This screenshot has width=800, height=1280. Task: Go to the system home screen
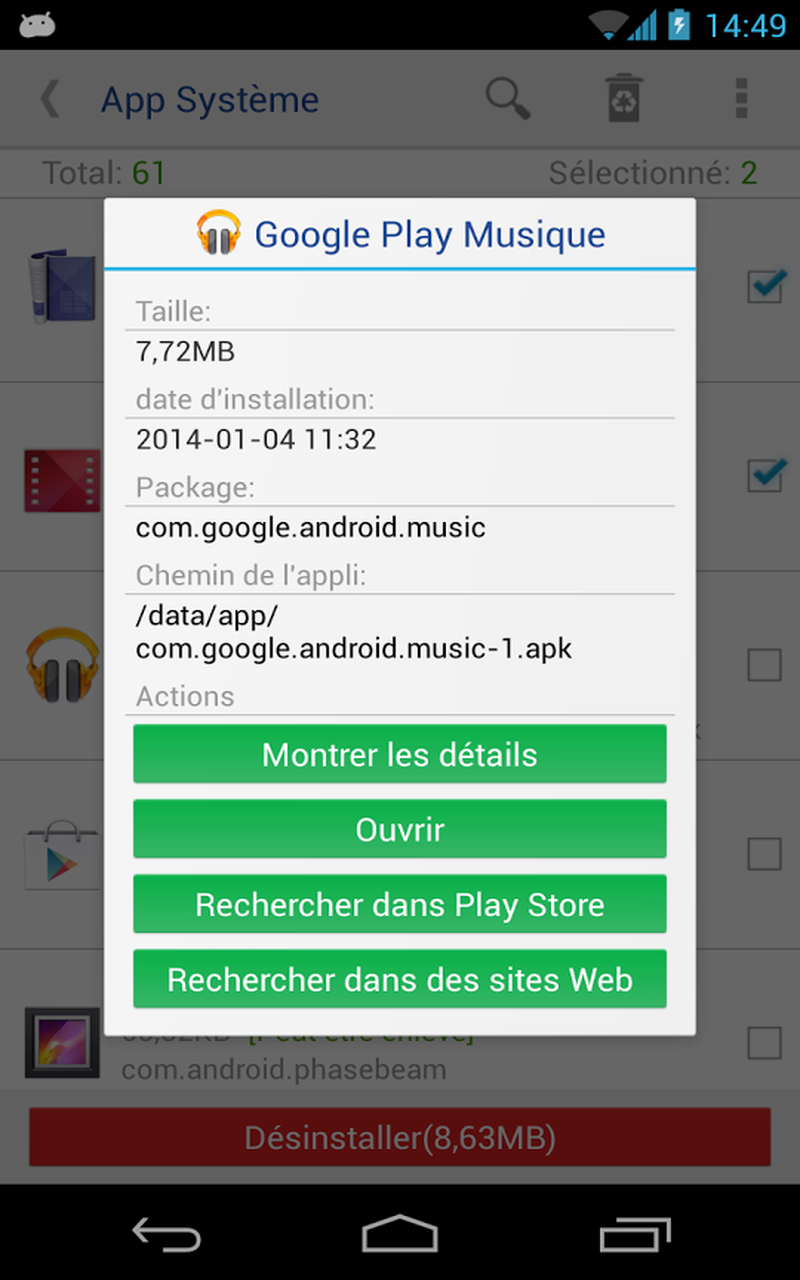pos(400,1235)
